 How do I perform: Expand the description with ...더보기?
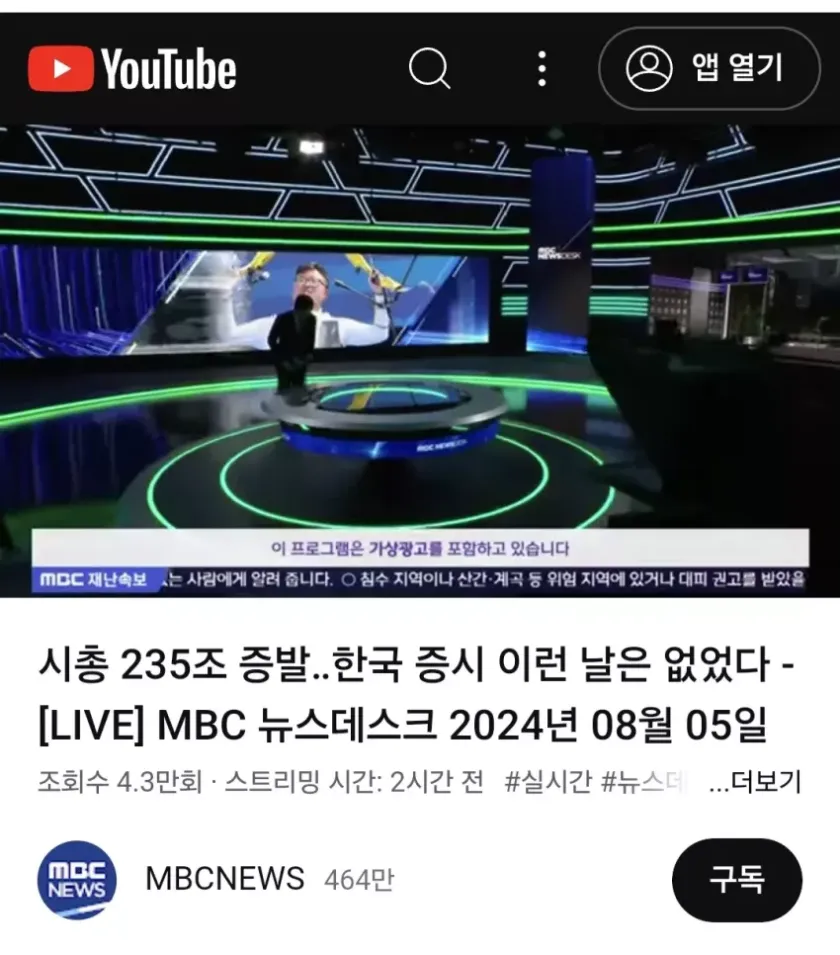755,782
